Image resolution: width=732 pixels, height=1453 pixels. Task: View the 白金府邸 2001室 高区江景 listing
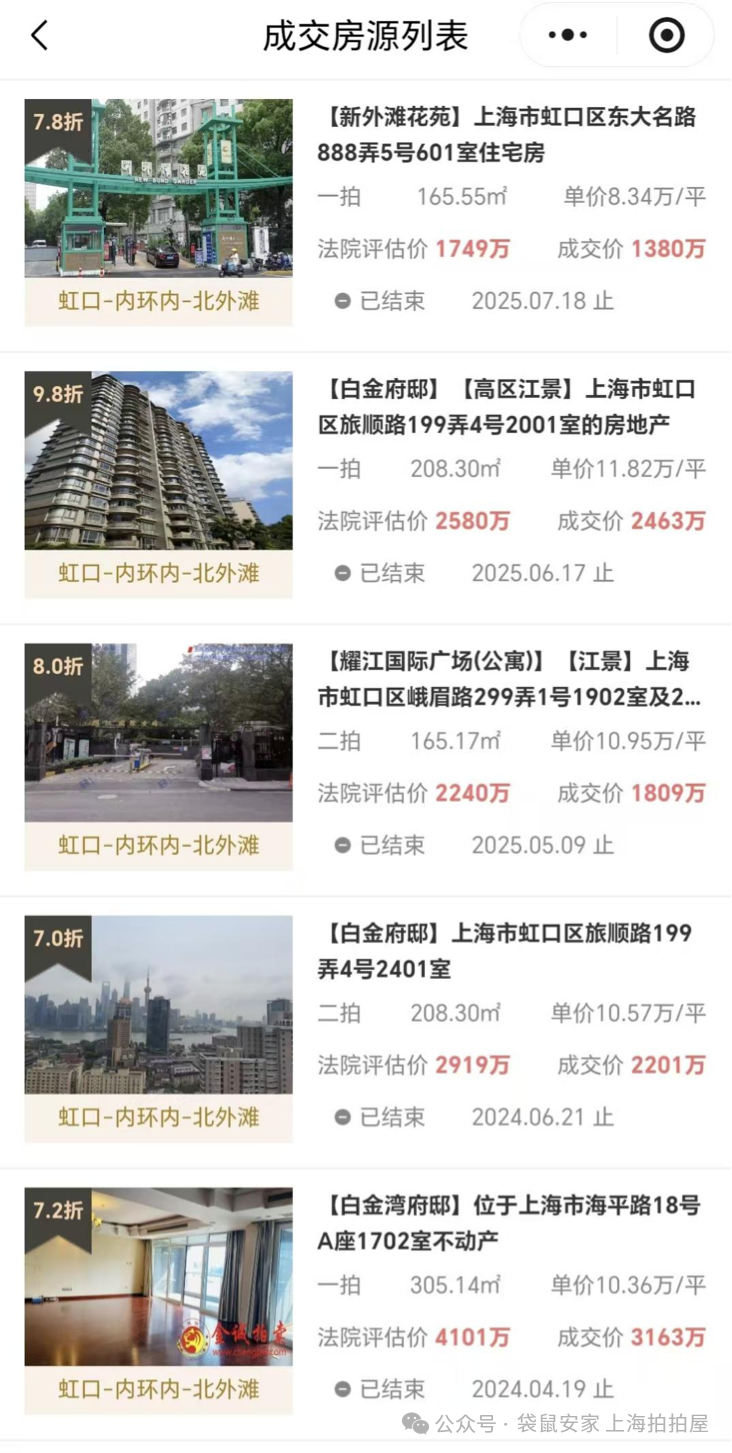(x=511, y=407)
